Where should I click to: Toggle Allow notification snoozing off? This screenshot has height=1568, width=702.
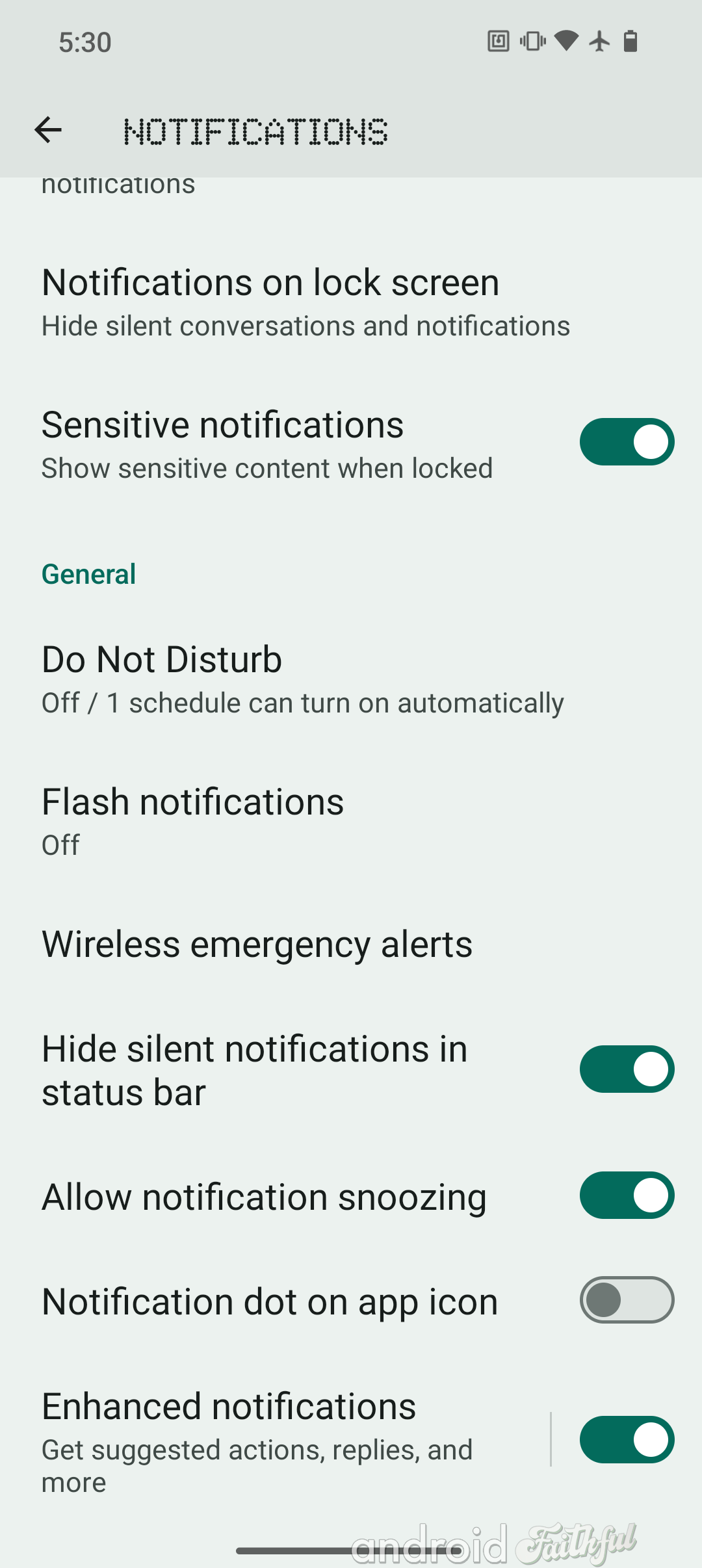(x=627, y=1196)
